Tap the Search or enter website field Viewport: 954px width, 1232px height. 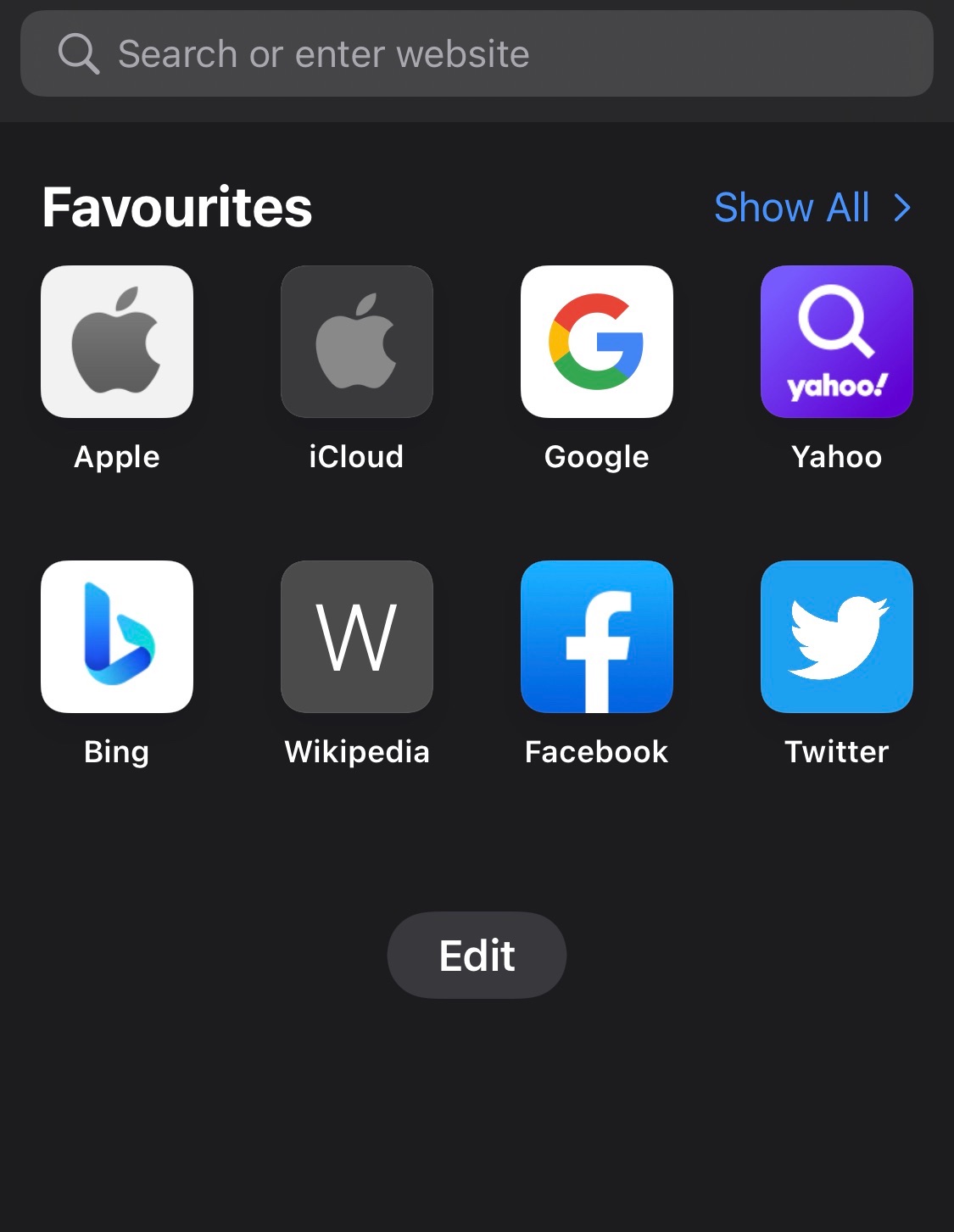(477, 54)
